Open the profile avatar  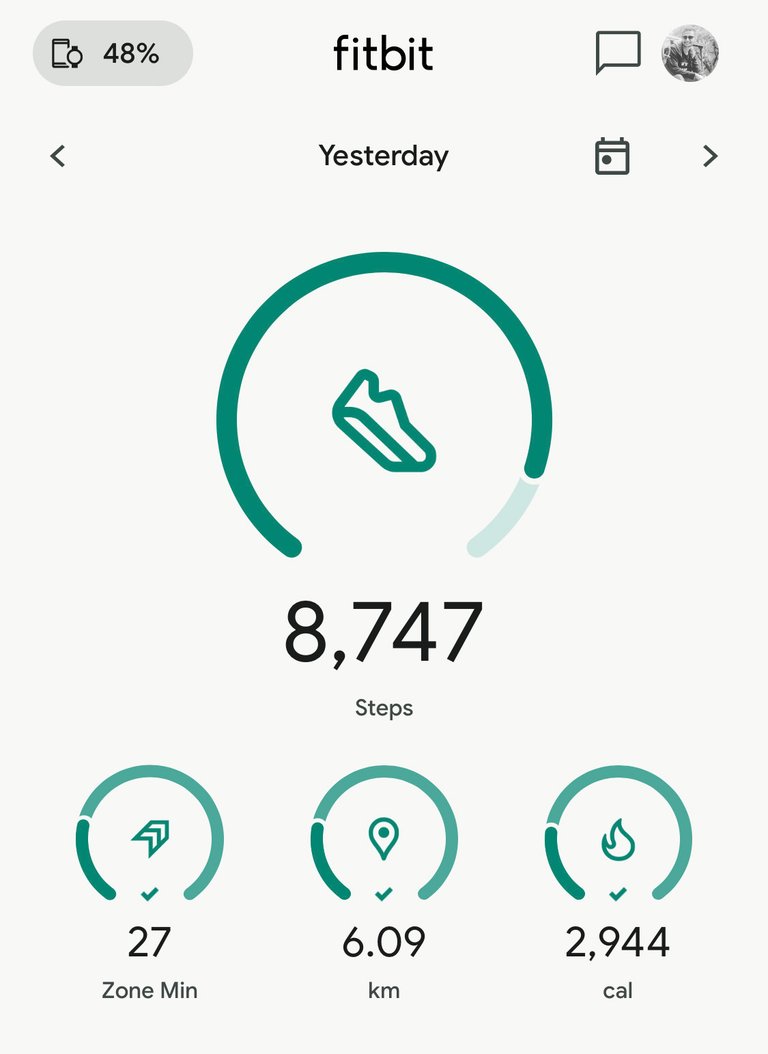(690, 53)
